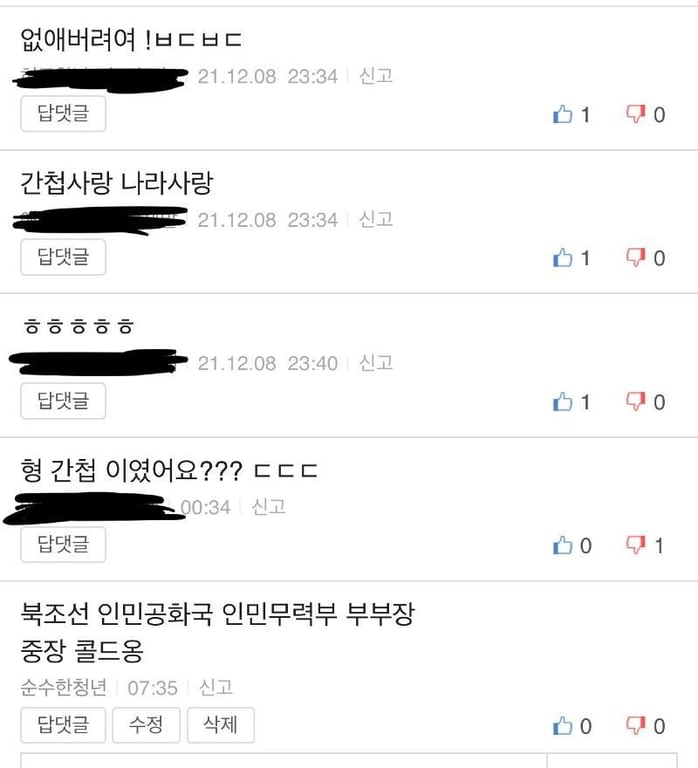698x768 pixels.
Task: Report the 없애버려여 comment
Action: pos(375,76)
